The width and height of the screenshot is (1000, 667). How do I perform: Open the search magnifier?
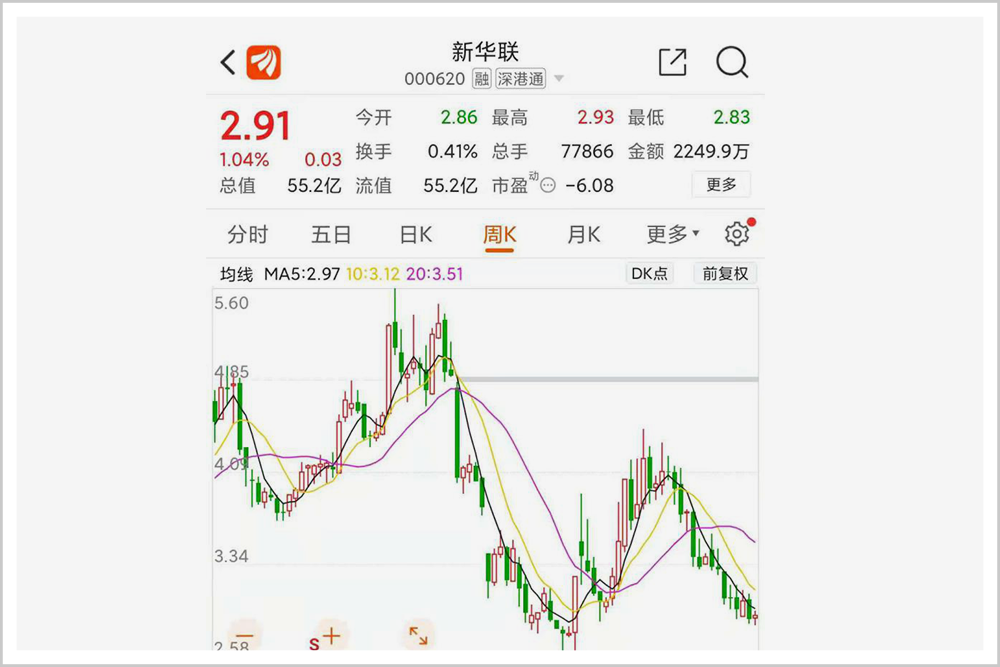[x=732, y=62]
